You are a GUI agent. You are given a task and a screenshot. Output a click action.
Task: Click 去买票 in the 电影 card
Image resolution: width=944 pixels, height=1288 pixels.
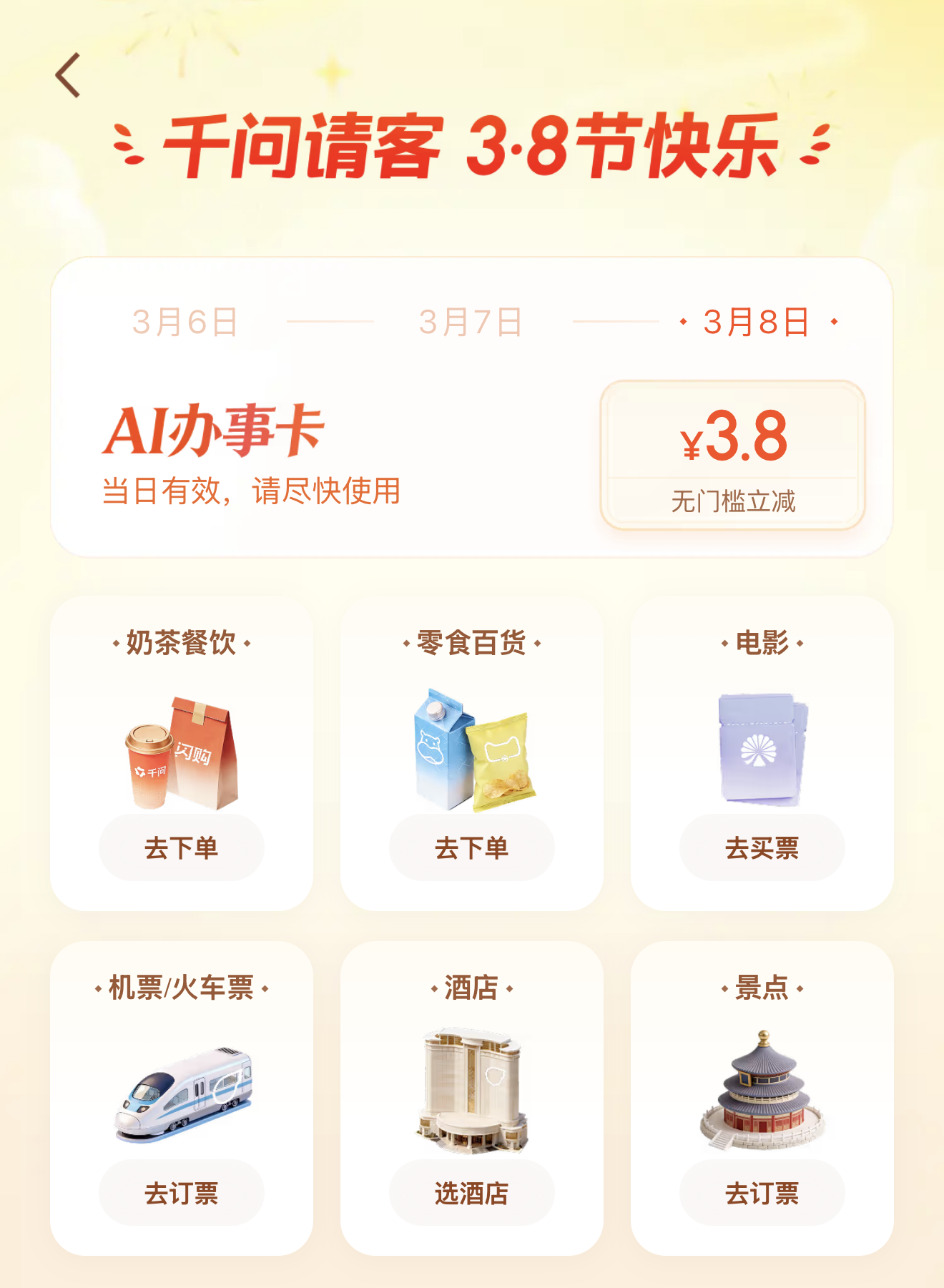point(762,847)
